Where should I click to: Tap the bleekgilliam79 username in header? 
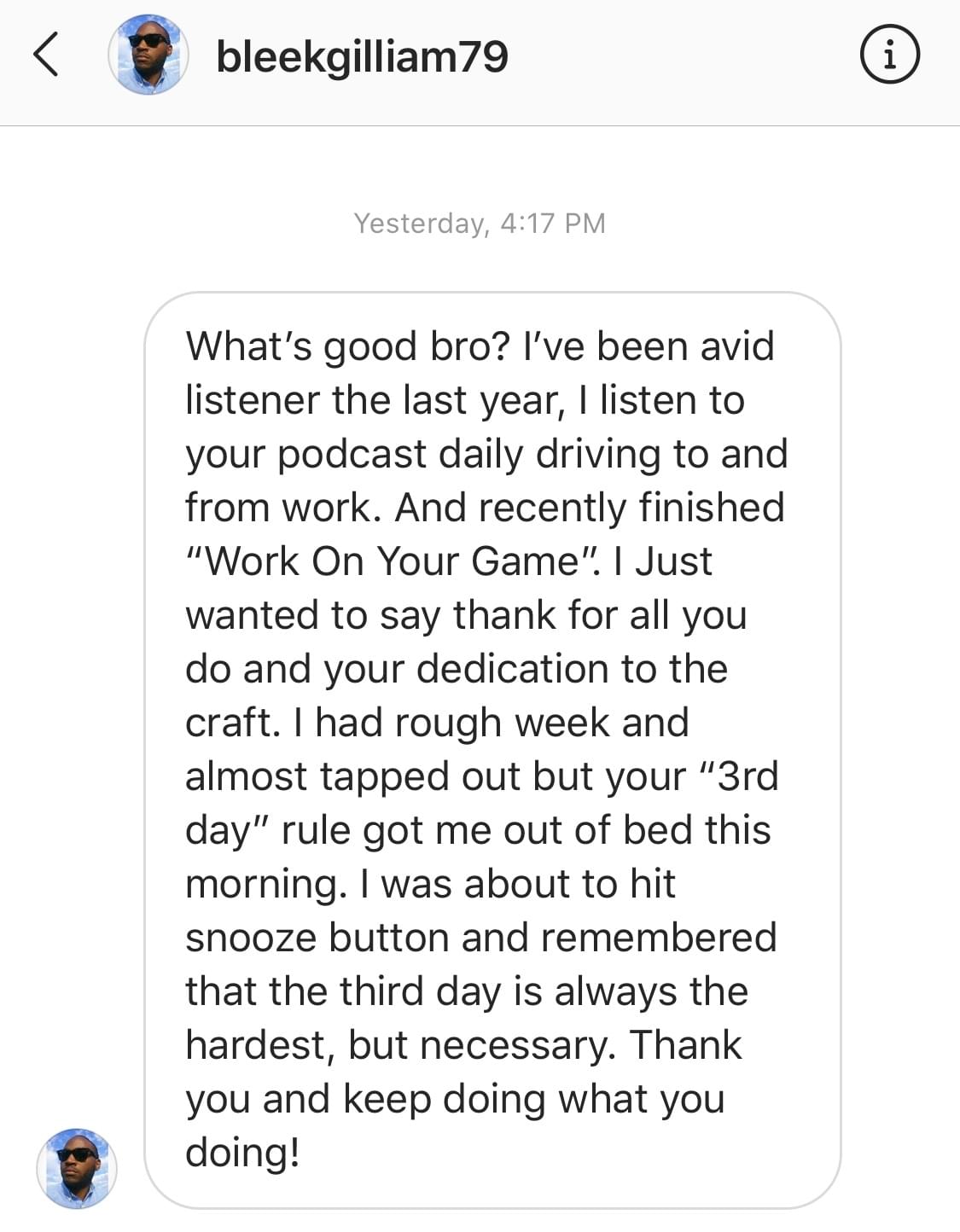click(362, 56)
